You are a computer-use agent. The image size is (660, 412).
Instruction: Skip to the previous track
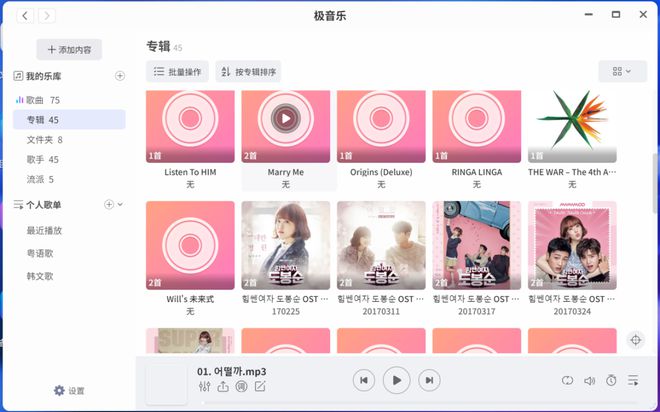pos(365,380)
